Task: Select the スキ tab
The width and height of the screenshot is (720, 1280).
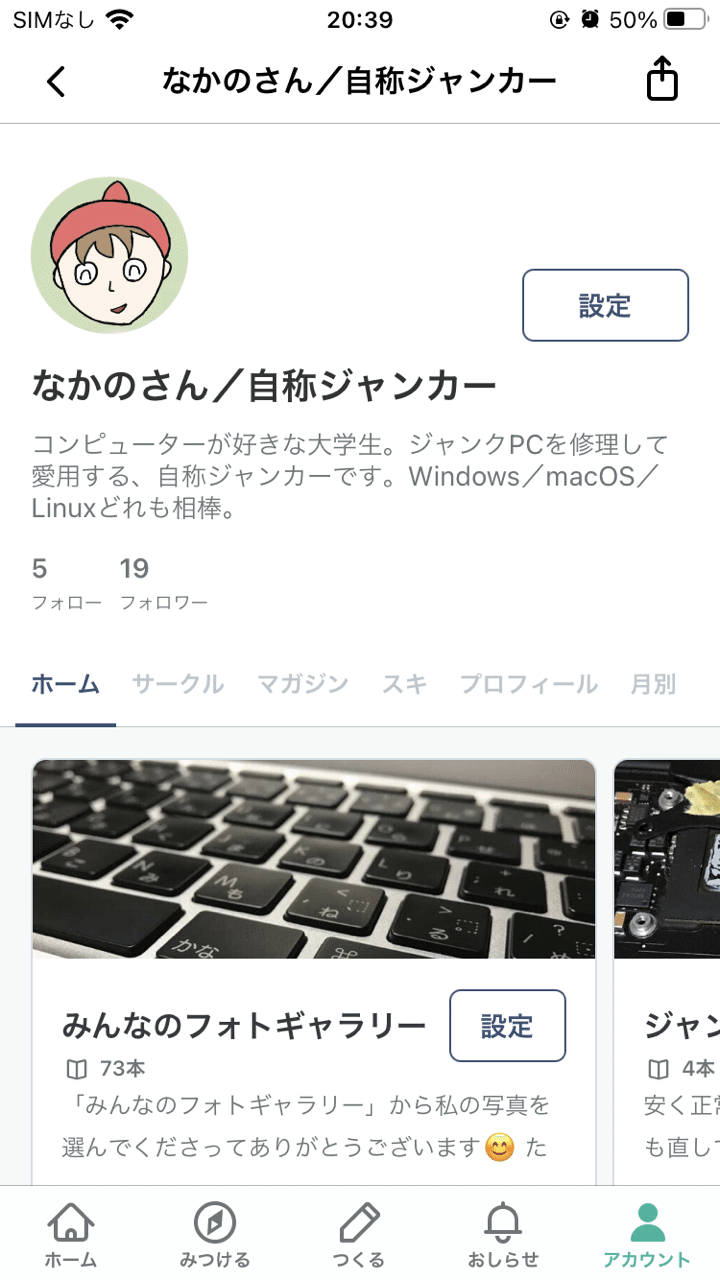Action: tap(403, 684)
